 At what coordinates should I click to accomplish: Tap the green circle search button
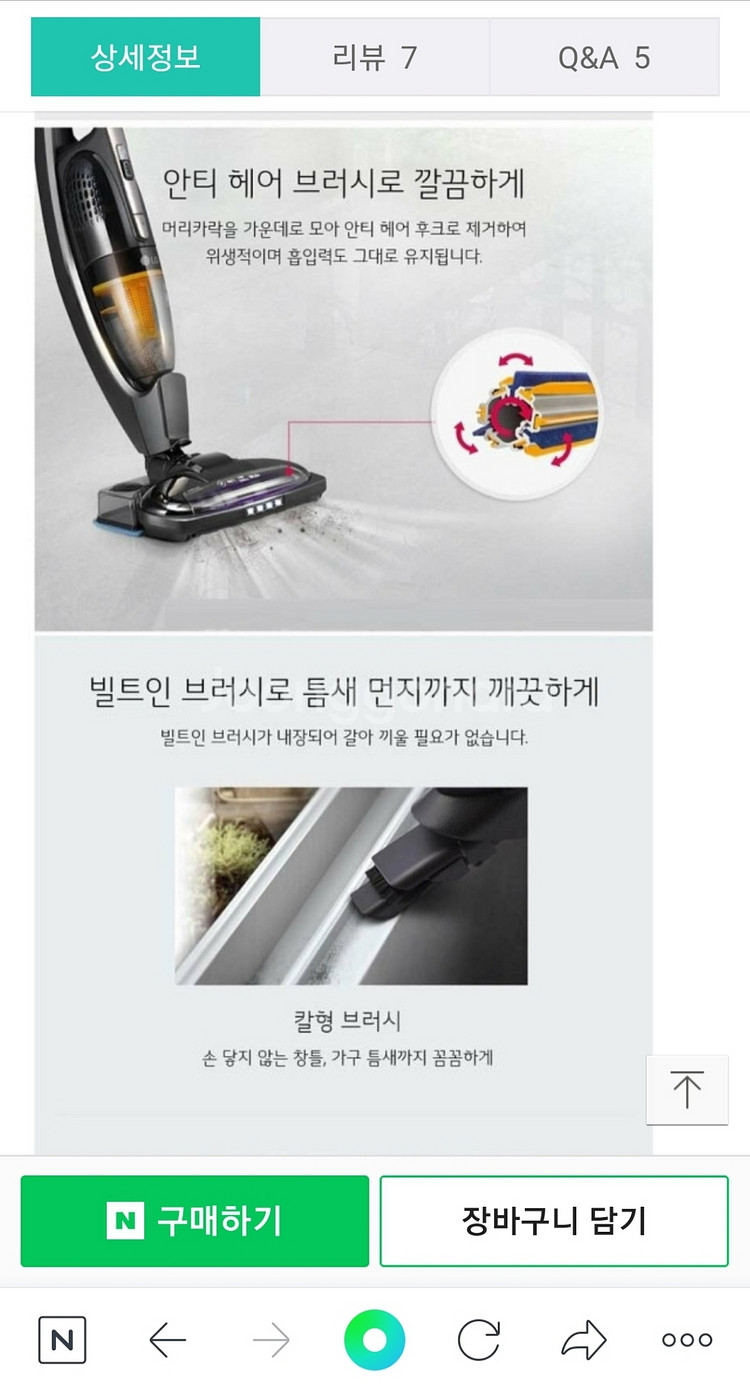374,1340
